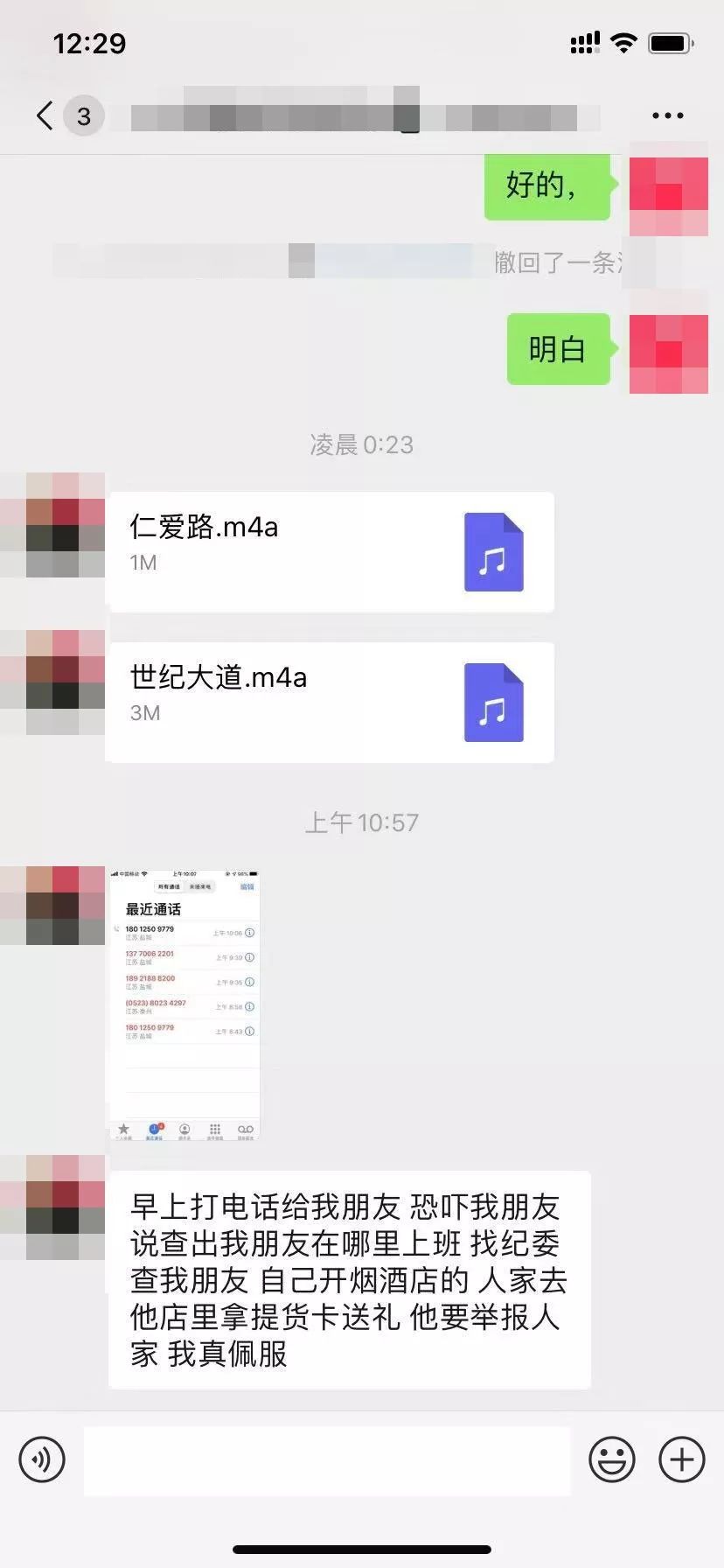This screenshot has height=1568, width=724.
Task: Switch to voice message input
Action: click(42, 1459)
